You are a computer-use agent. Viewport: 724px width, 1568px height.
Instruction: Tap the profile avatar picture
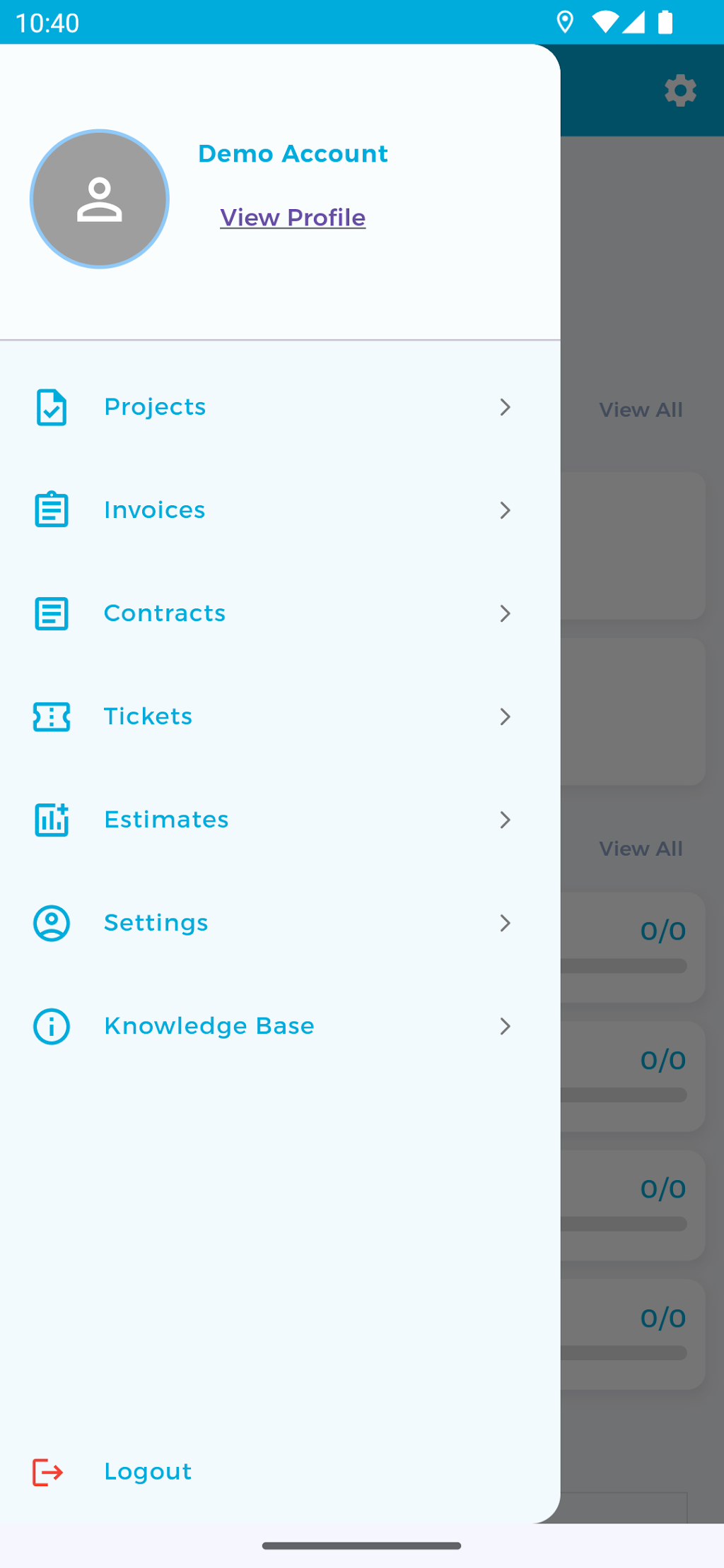100,199
